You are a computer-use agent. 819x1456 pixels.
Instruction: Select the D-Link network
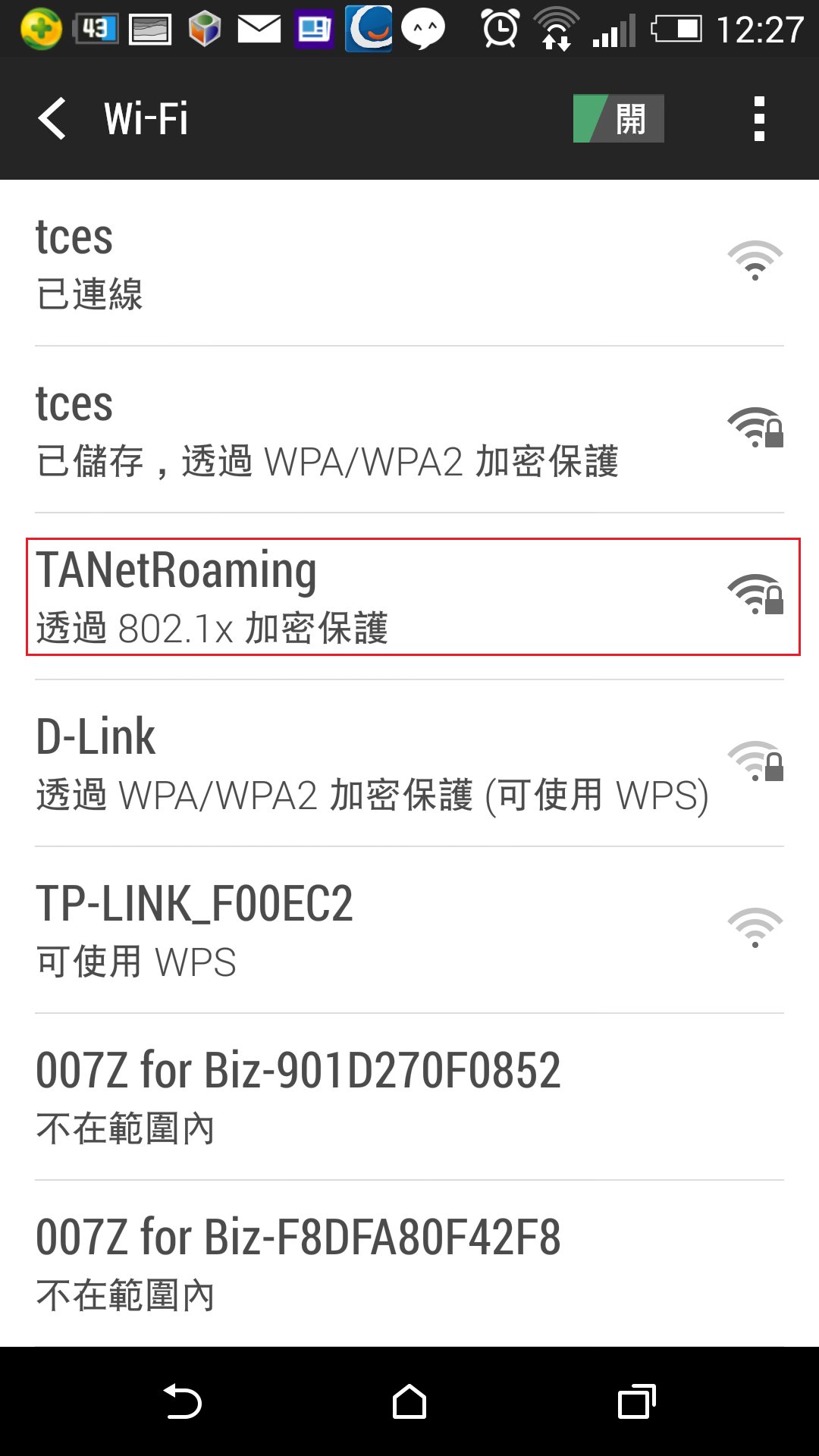click(x=409, y=764)
